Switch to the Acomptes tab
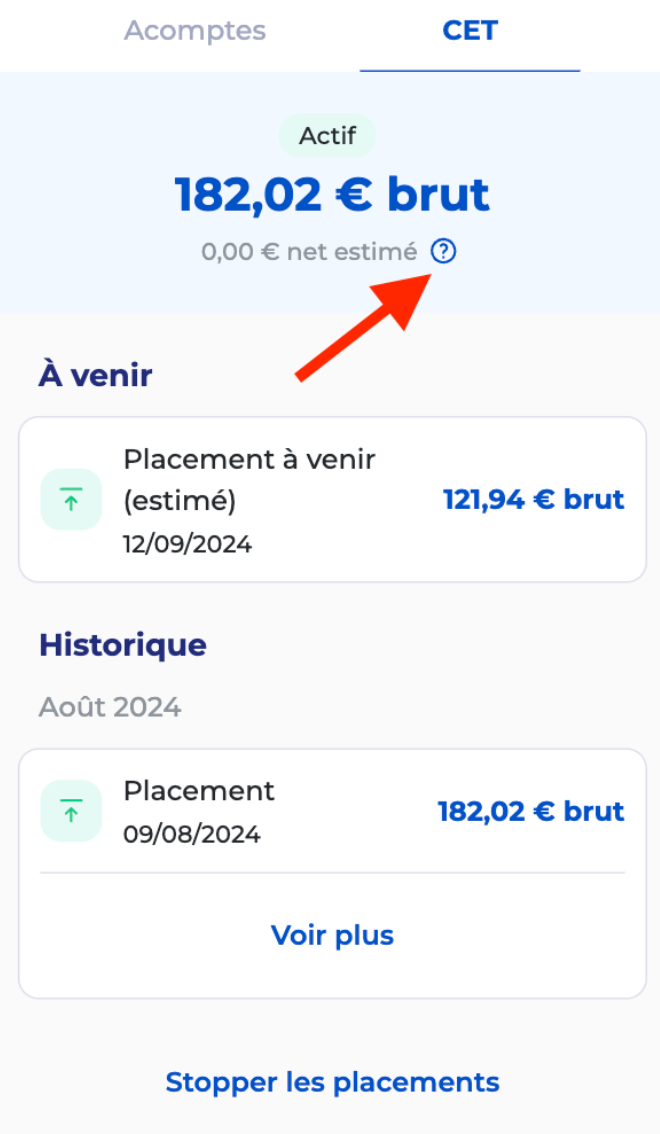The width and height of the screenshot is (660, 1134). coord(195,31)
